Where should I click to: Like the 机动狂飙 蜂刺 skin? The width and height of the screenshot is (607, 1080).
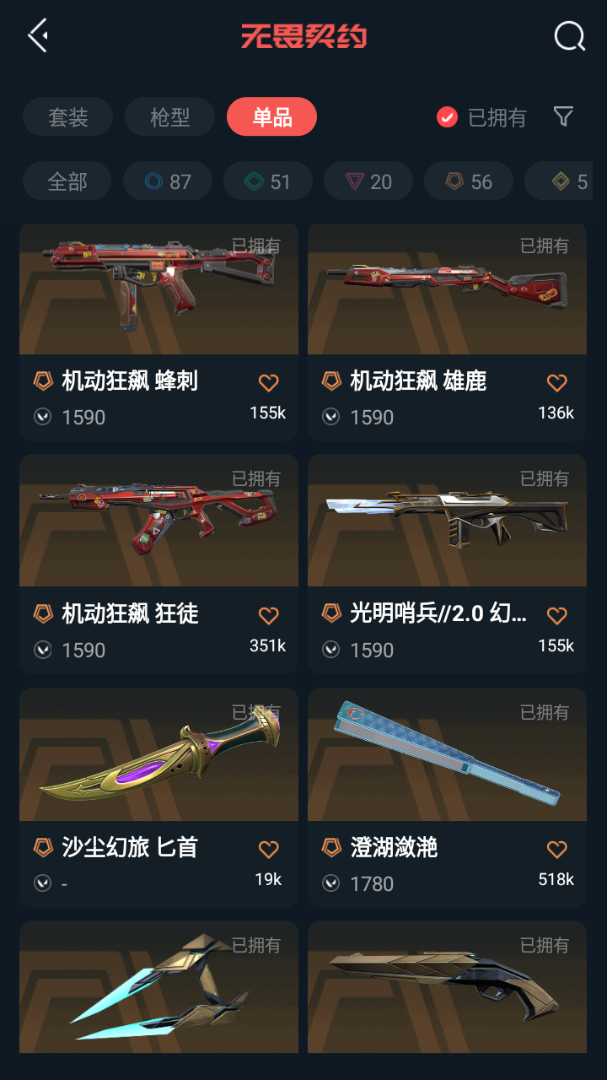pyautogui.click(x=268, y=382)
